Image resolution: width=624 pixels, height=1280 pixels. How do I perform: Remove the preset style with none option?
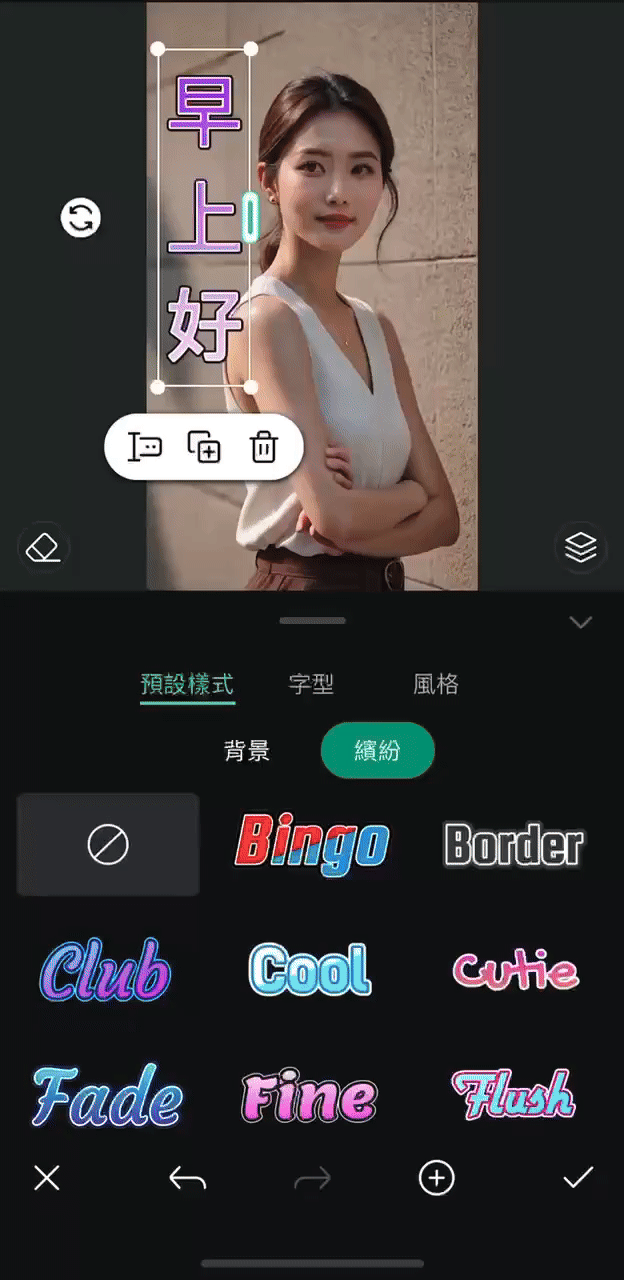point(108,845)
